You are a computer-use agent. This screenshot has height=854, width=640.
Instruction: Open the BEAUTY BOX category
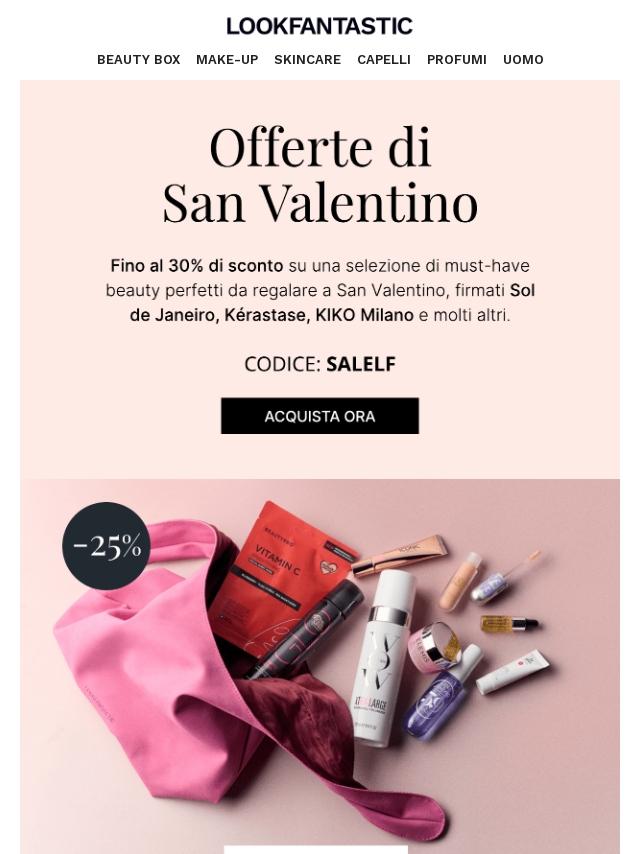138,60
